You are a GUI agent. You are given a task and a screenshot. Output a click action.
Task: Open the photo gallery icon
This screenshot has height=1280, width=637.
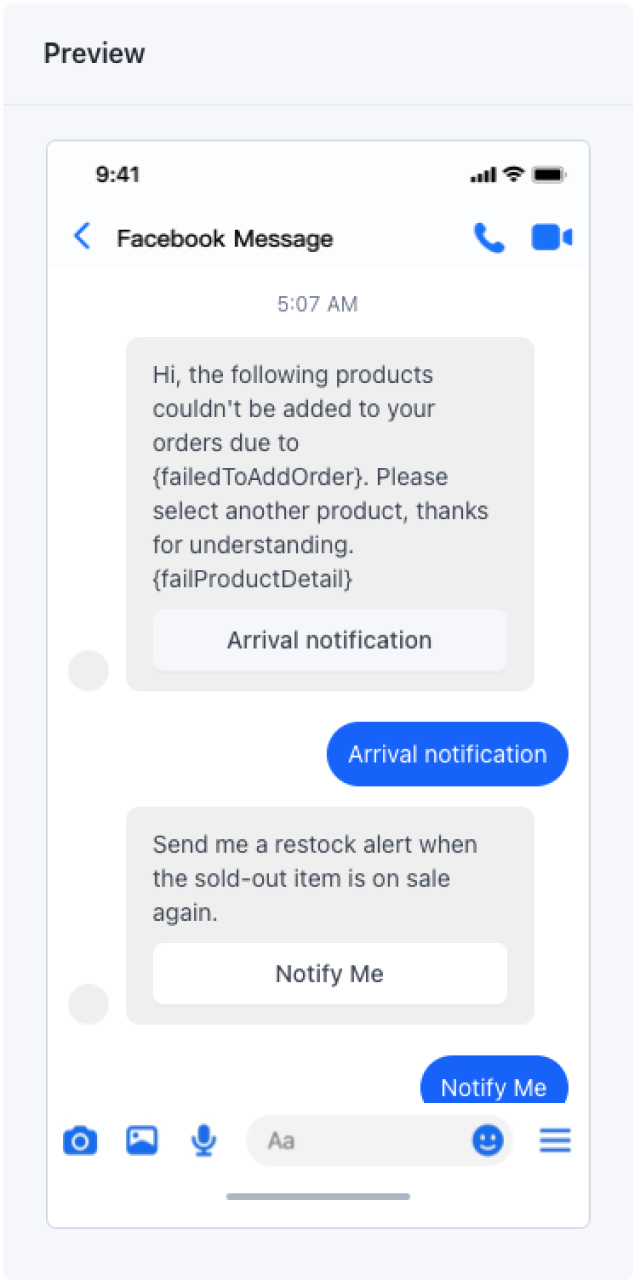(x=142, y=1140)
